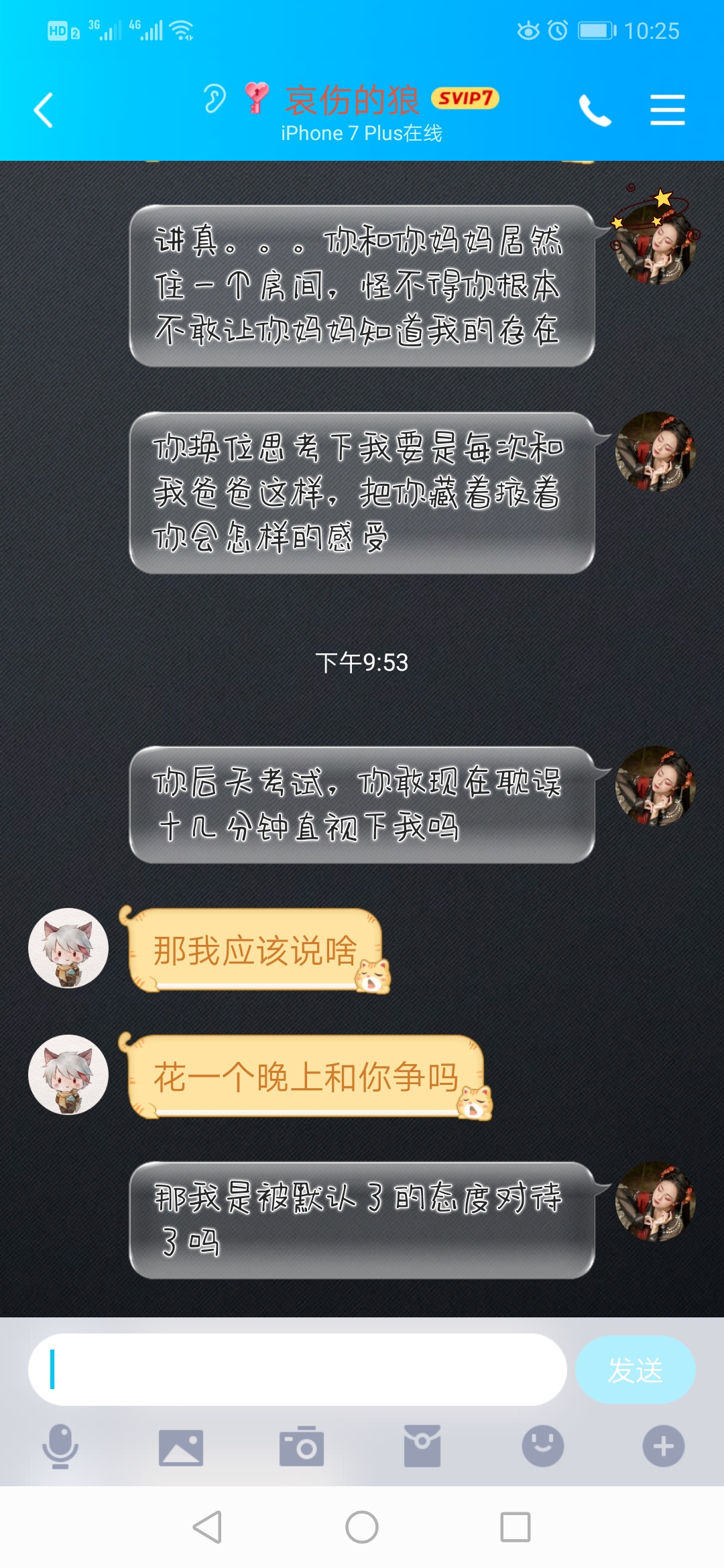Open the chat settings menu
This screenshot has width=724, height=1568.
point(667,111)
